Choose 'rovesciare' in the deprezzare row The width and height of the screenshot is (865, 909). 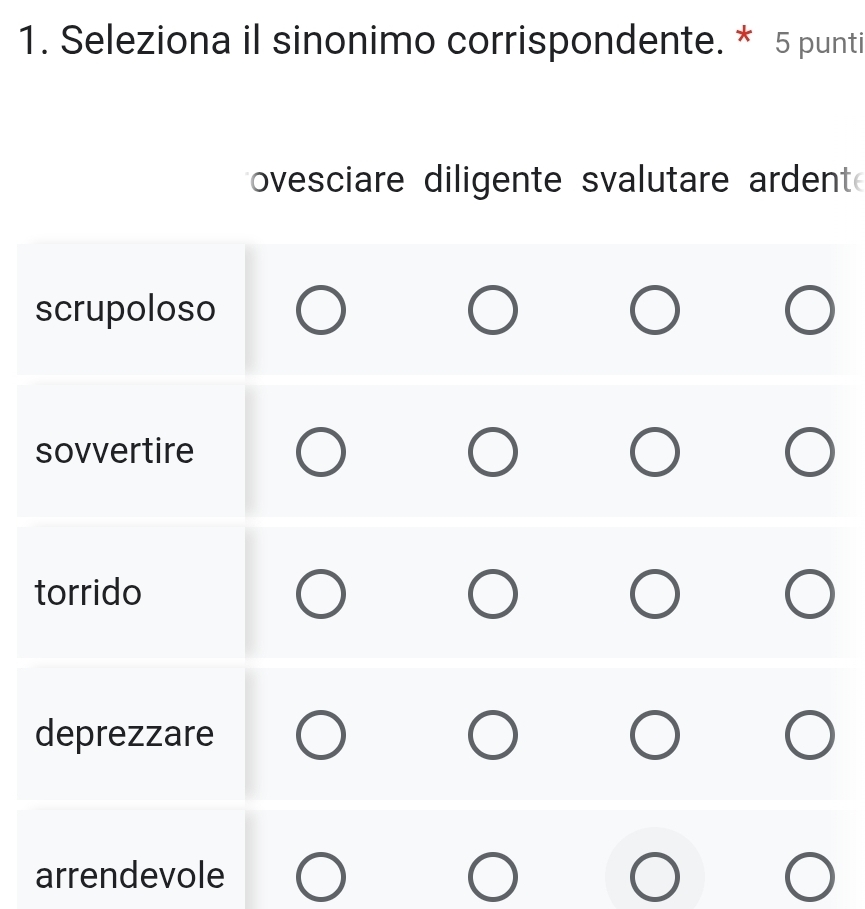tap(321, 735)
